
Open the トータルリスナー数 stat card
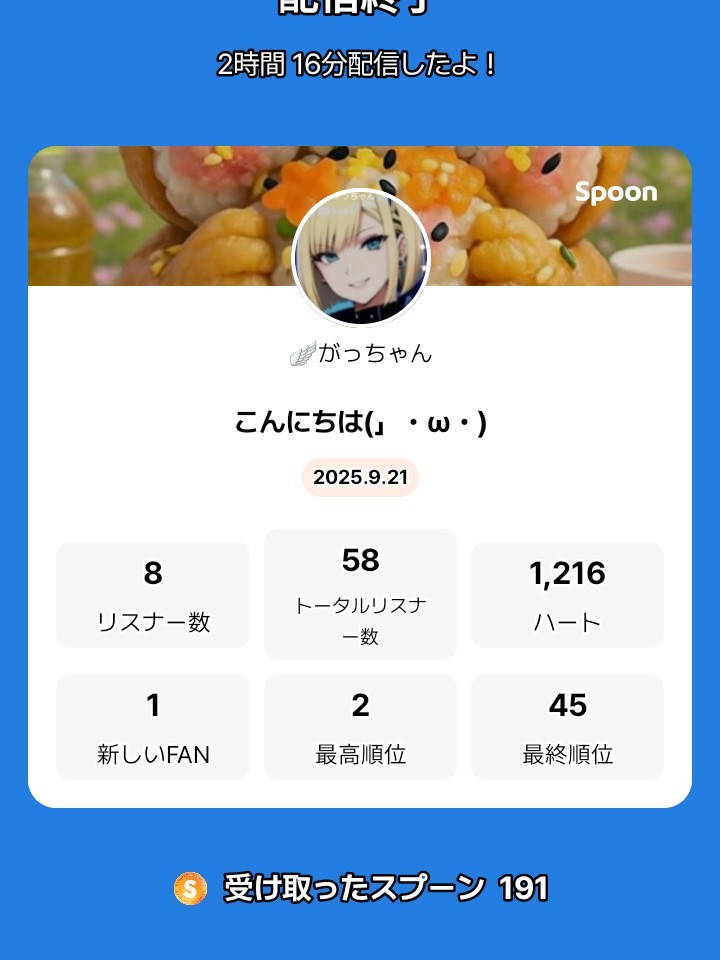coord(360,594)
